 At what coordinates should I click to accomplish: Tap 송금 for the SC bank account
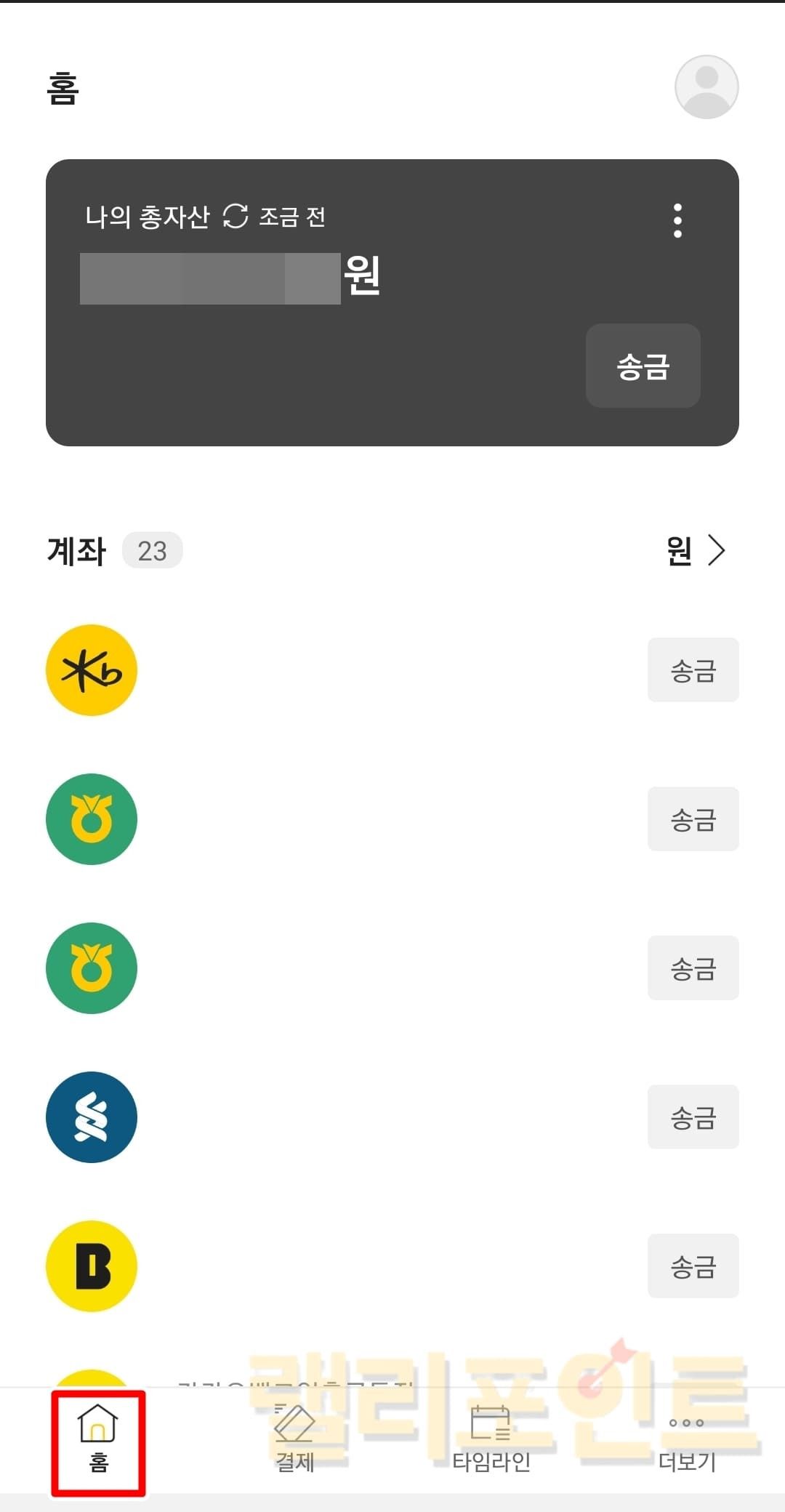coord(693,1117)
